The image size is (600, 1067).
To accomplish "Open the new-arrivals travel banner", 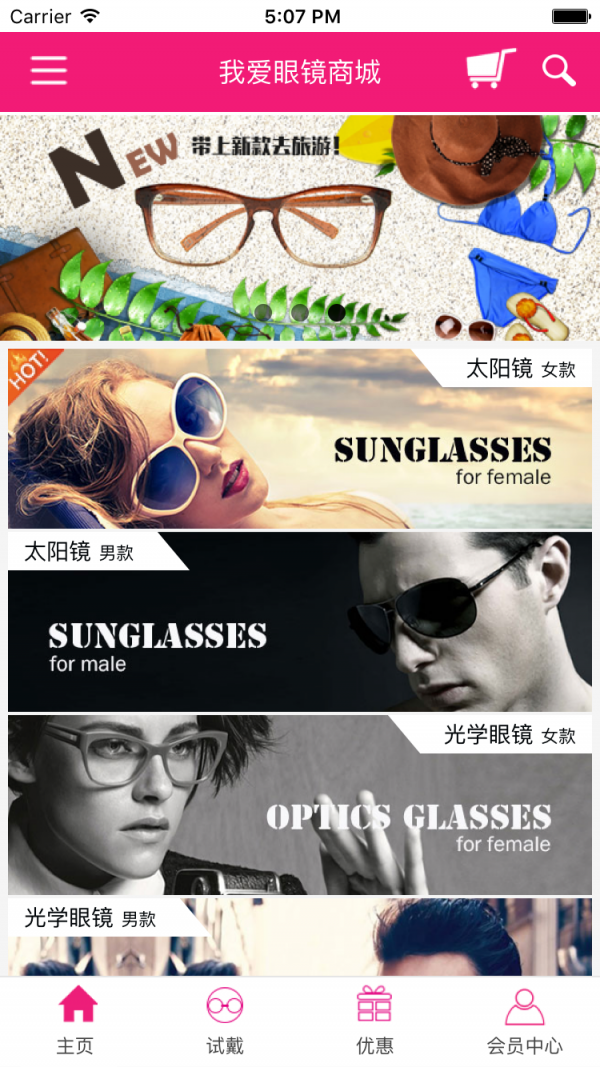I will tap(300, 228).
